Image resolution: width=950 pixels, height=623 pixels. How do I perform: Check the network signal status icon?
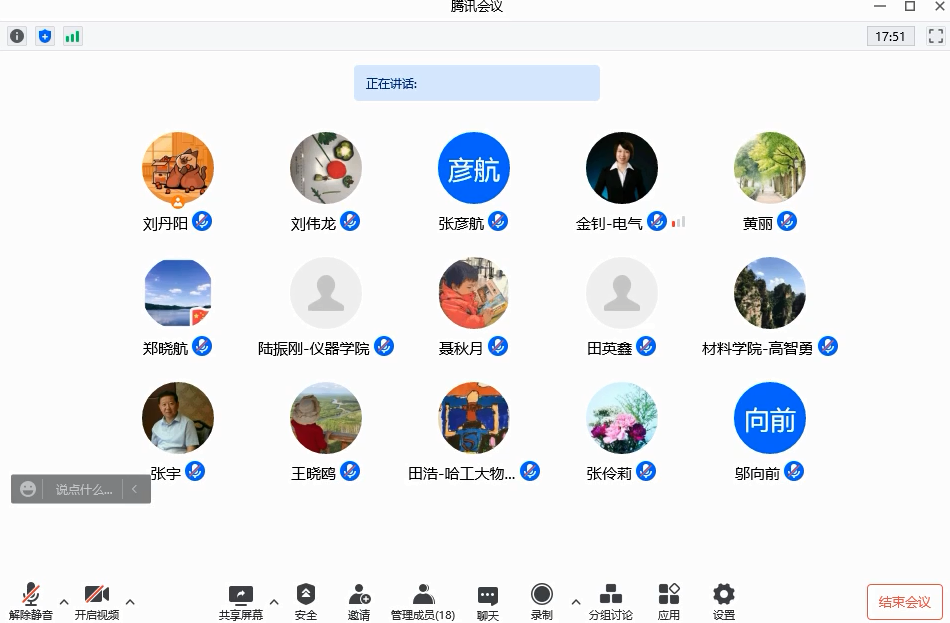[x=72, y=37]
